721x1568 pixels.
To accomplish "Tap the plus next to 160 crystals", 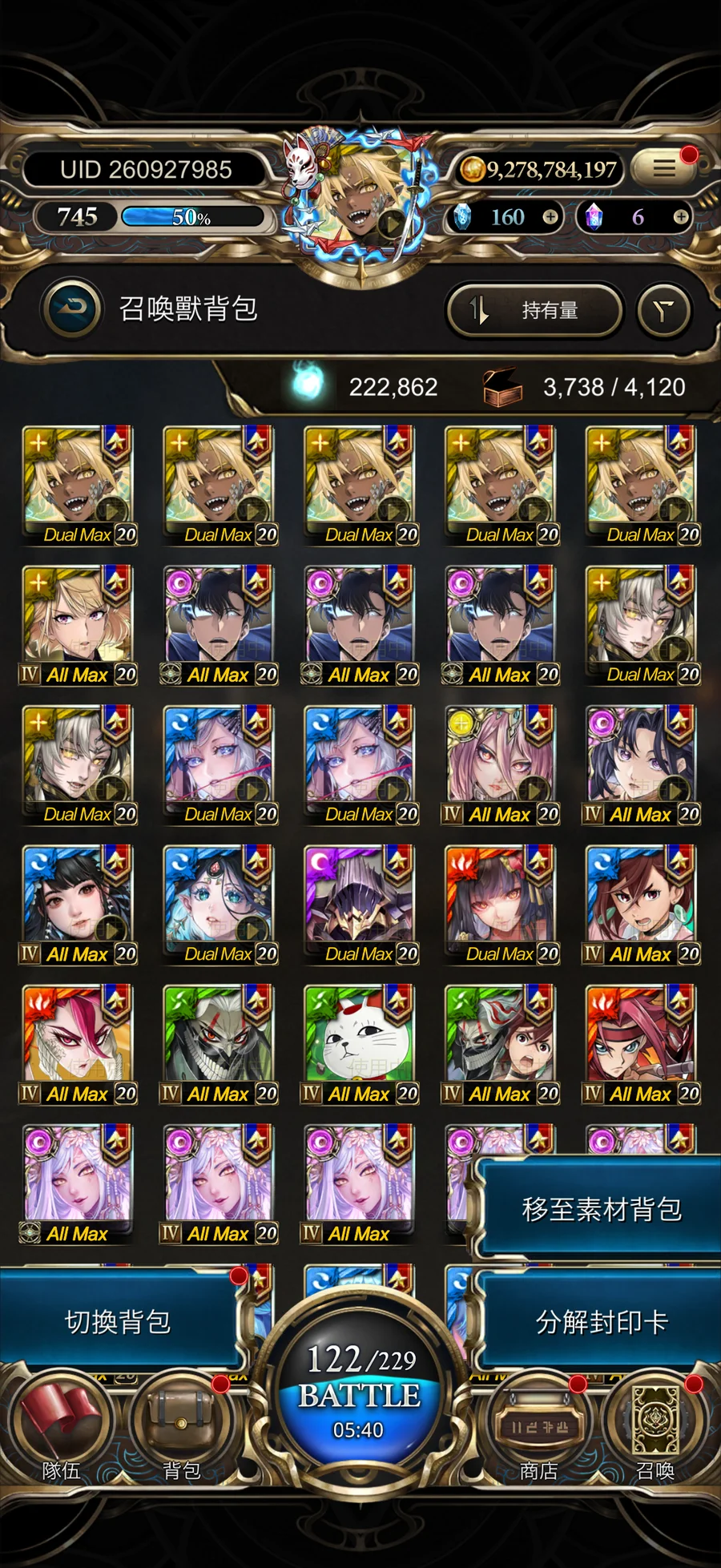I will click(x=550, y=216).
